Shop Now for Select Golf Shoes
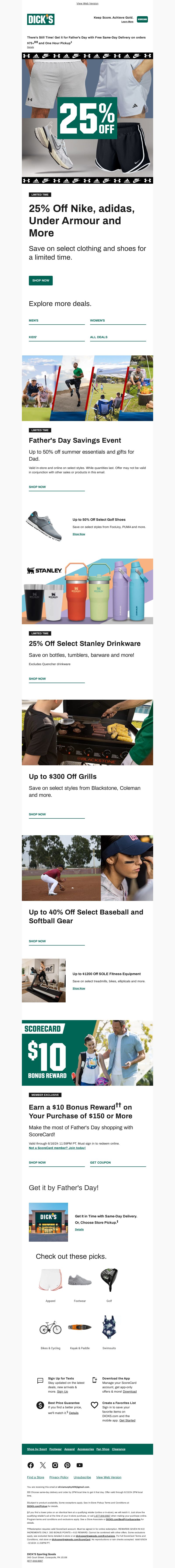 pos(79,534)
